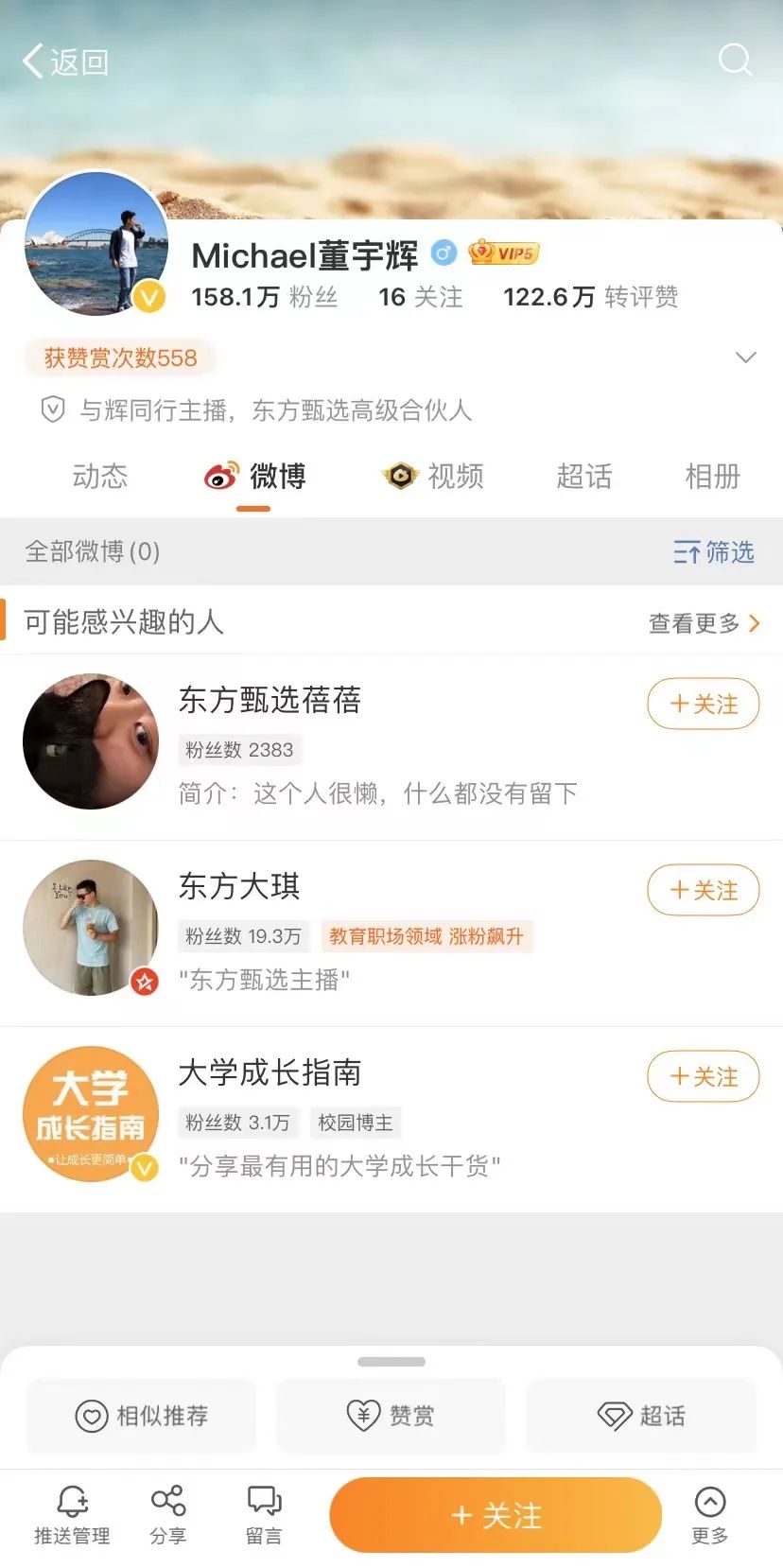Open the 筛选 filter for posts

[714, 551]
